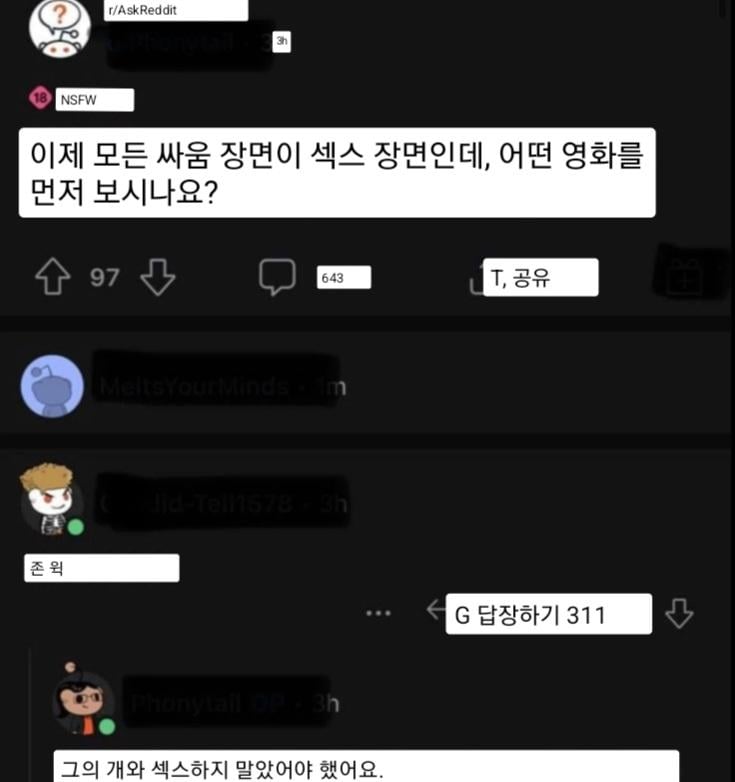Tap the subreddit avatar at top
735x782 pixels.
coord(59,26)
